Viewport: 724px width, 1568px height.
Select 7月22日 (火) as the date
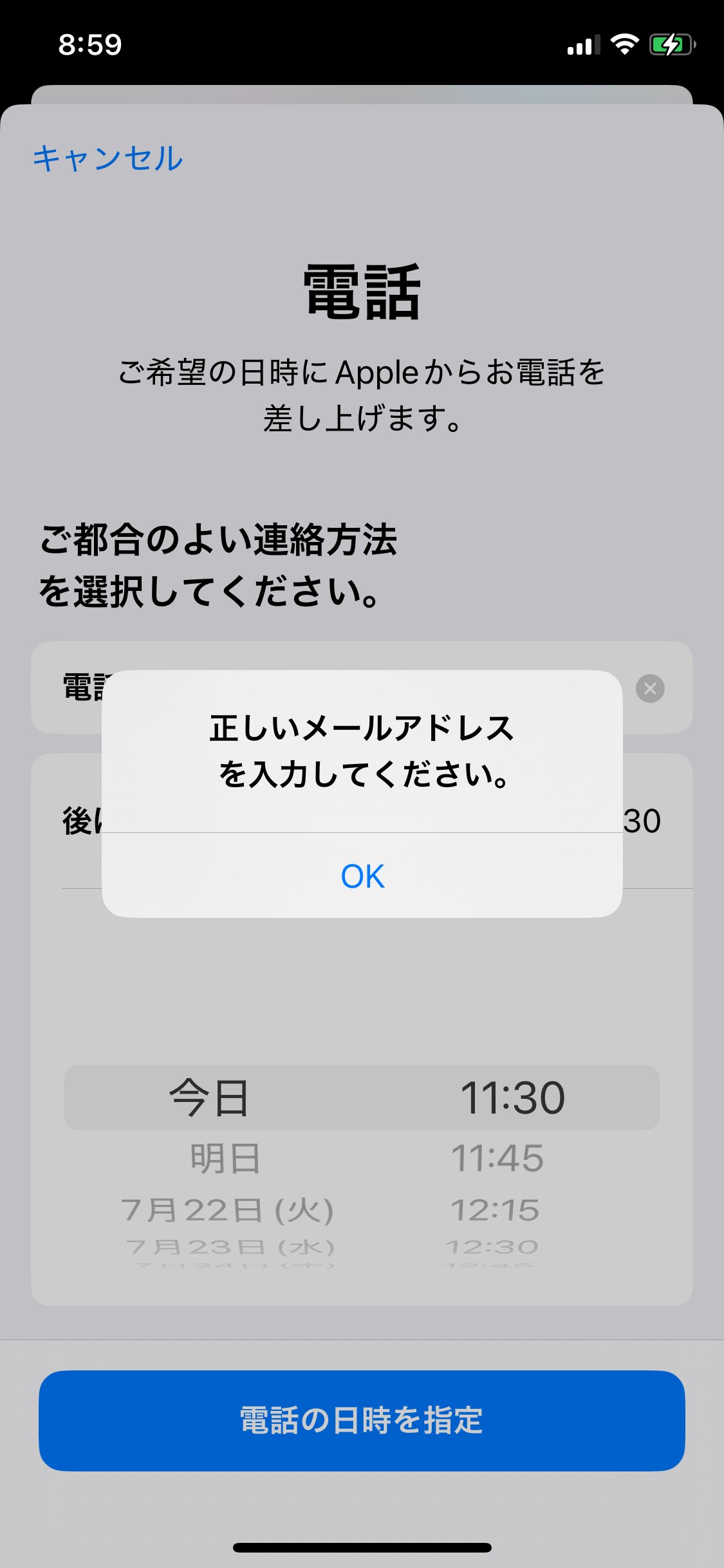pyautogui.click(x=227, y=1210)
